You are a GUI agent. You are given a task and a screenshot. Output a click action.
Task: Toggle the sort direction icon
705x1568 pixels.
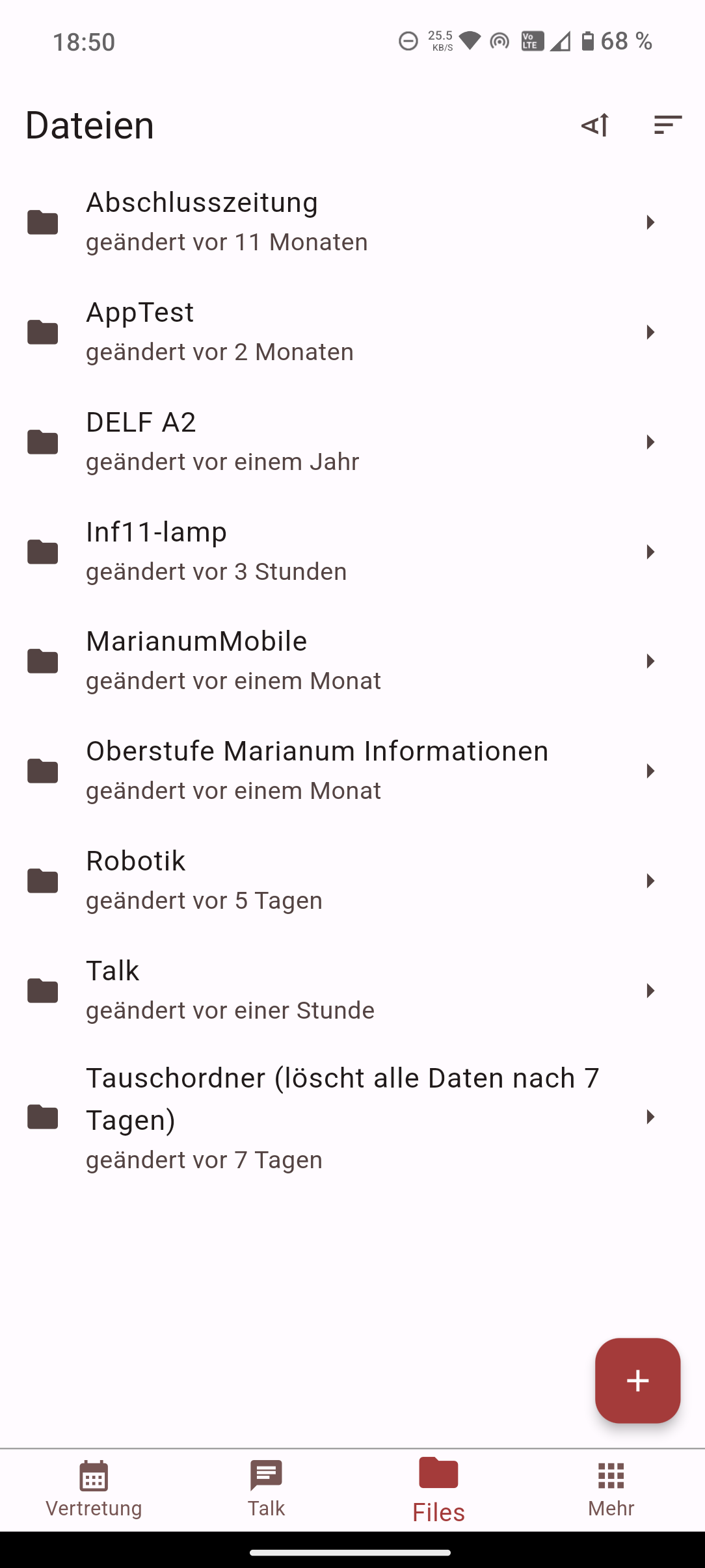tap(595, 125)
